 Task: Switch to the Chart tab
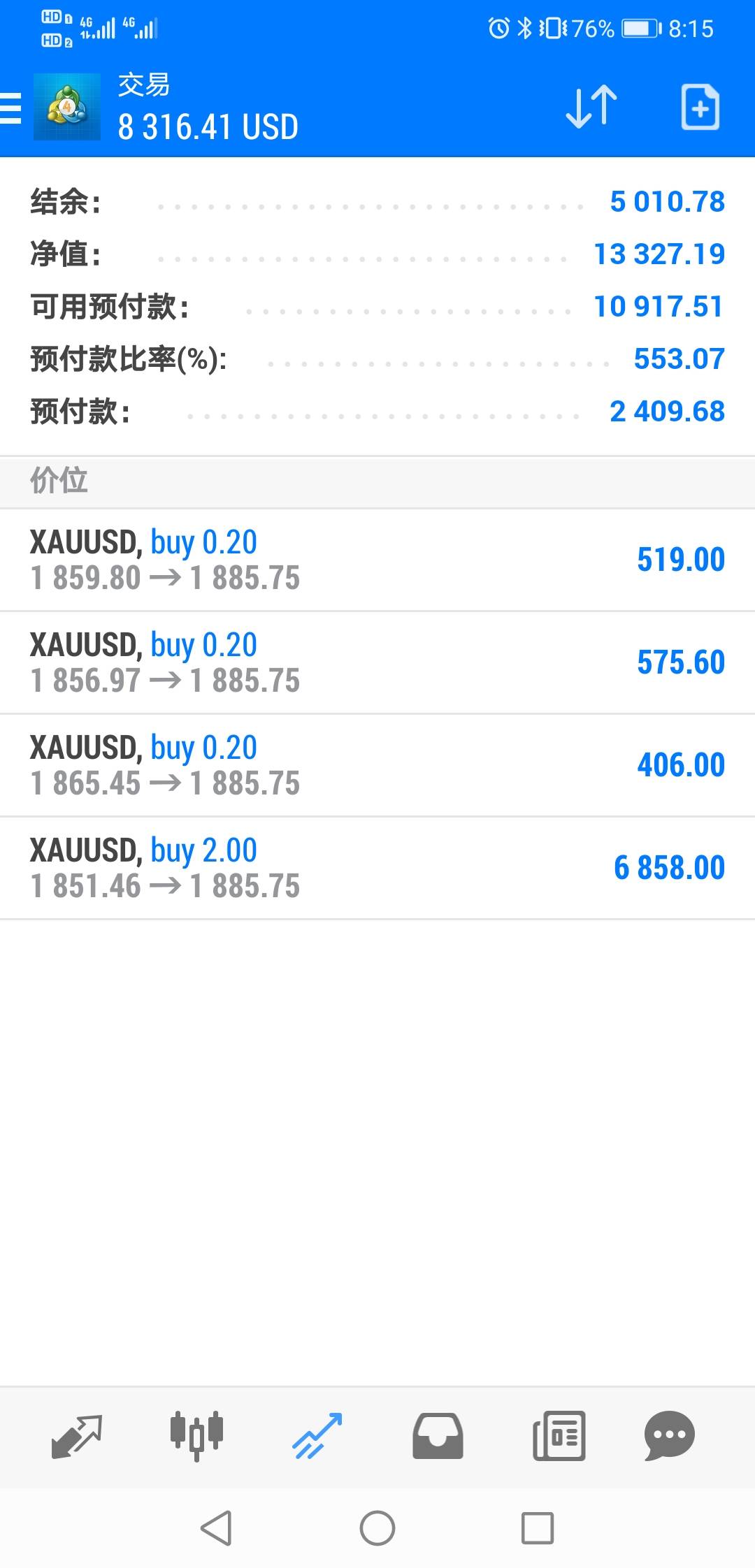[x=196, y=1436]
